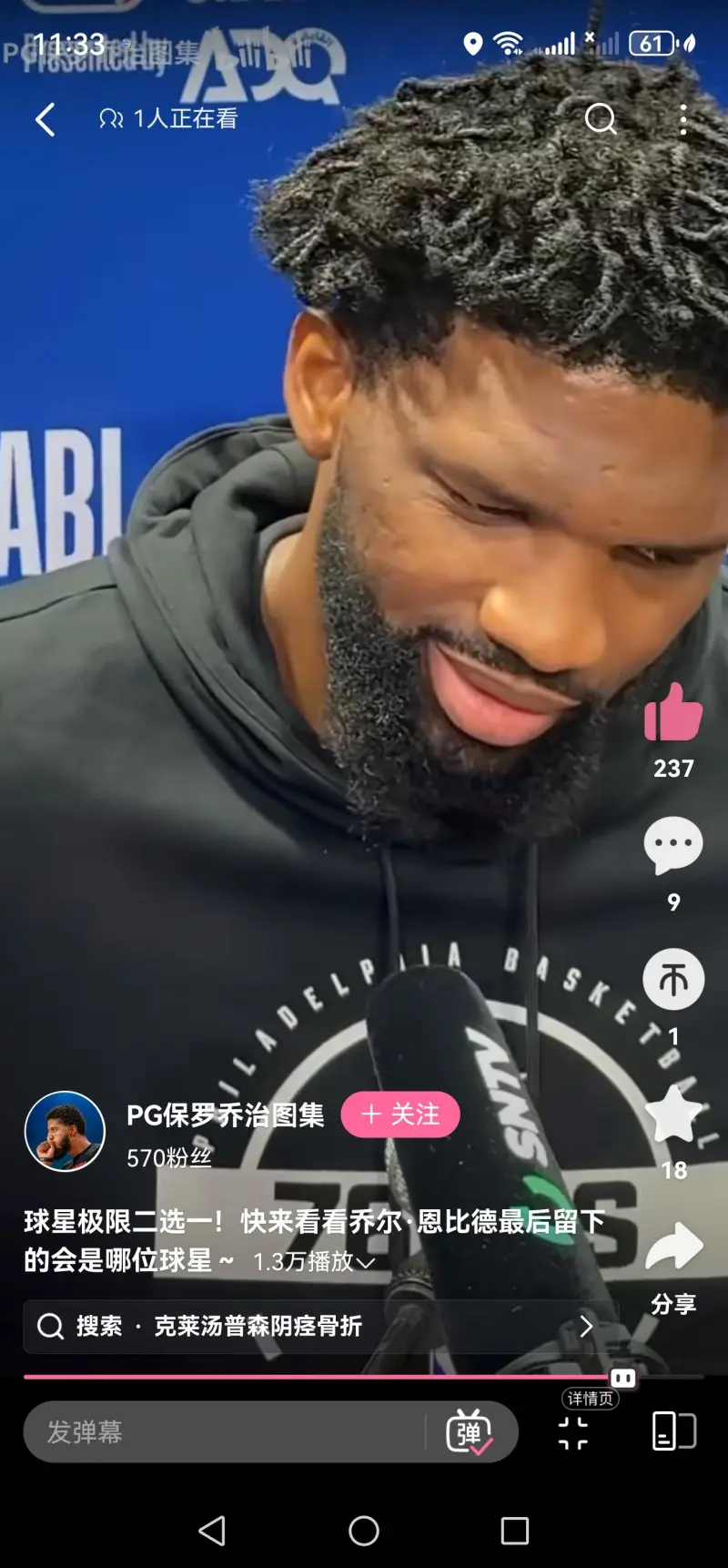The image size is (728, 1568).
Task: Open the comments bubble
Action: click(x=673, y=845)
